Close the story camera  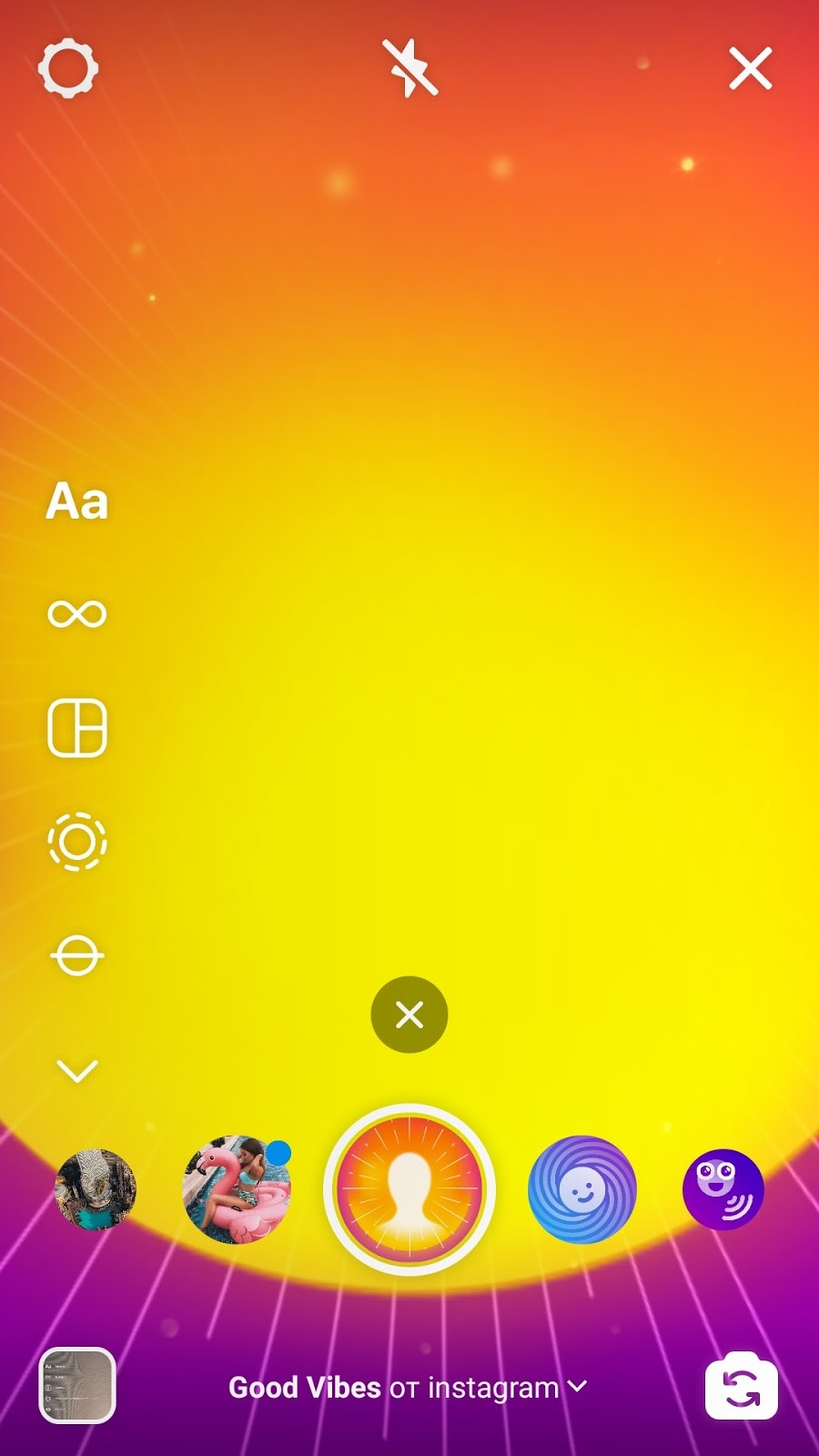click(x=750, y=68)
